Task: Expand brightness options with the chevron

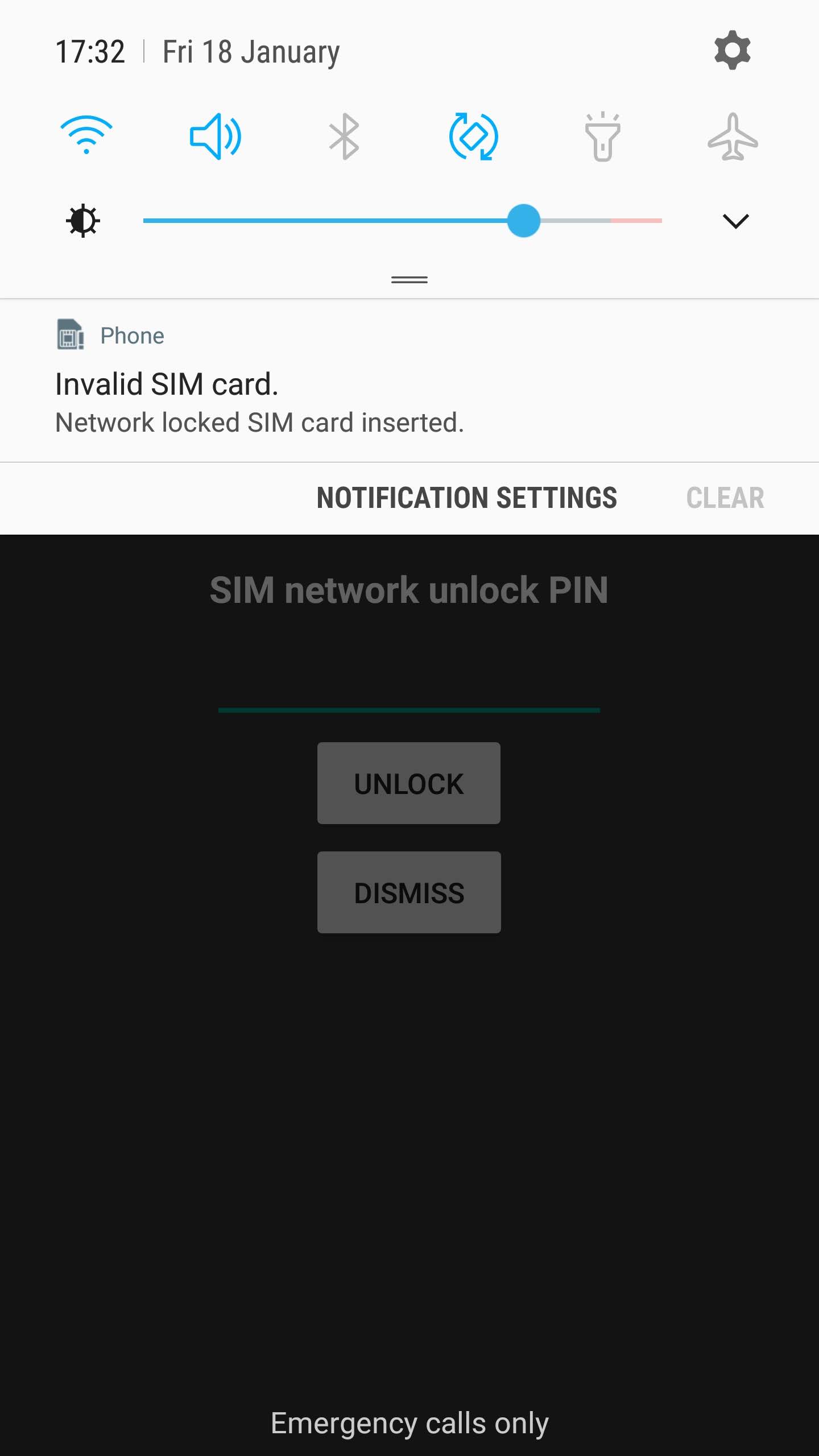Action: [735, 221]
